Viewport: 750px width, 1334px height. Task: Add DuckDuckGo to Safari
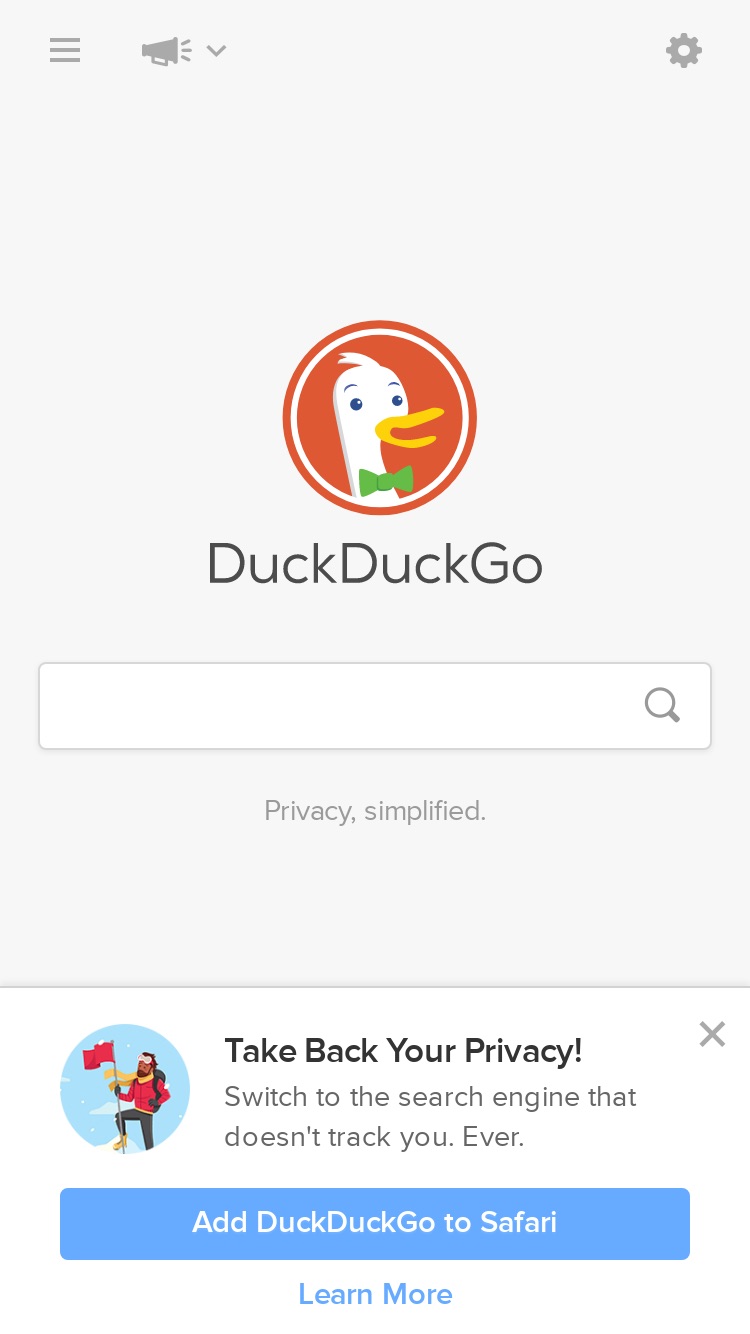(375, 1223)
